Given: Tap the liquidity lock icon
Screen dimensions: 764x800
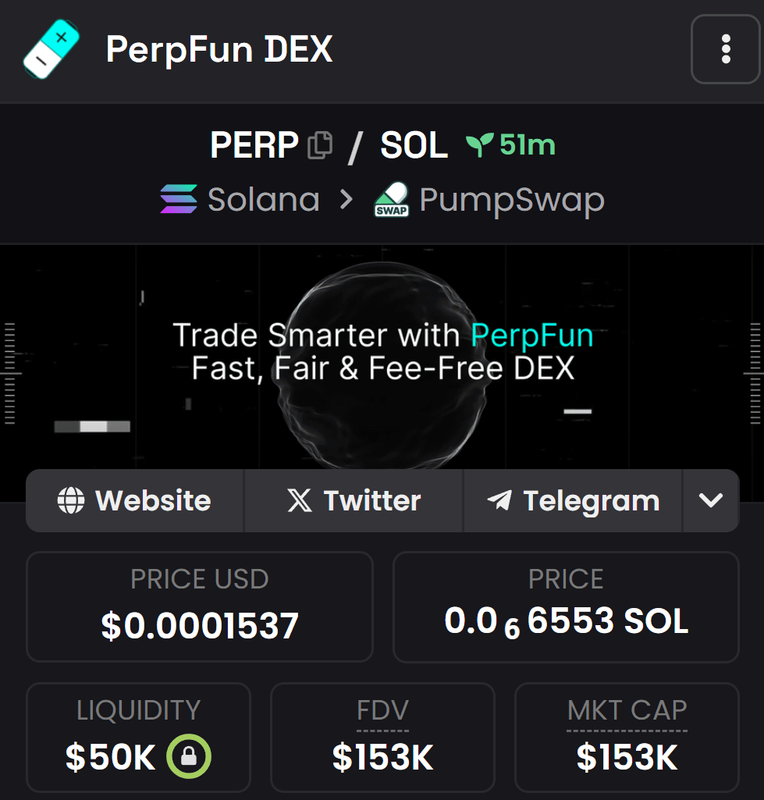Looking at the screenshot, I should coord(188,758).
